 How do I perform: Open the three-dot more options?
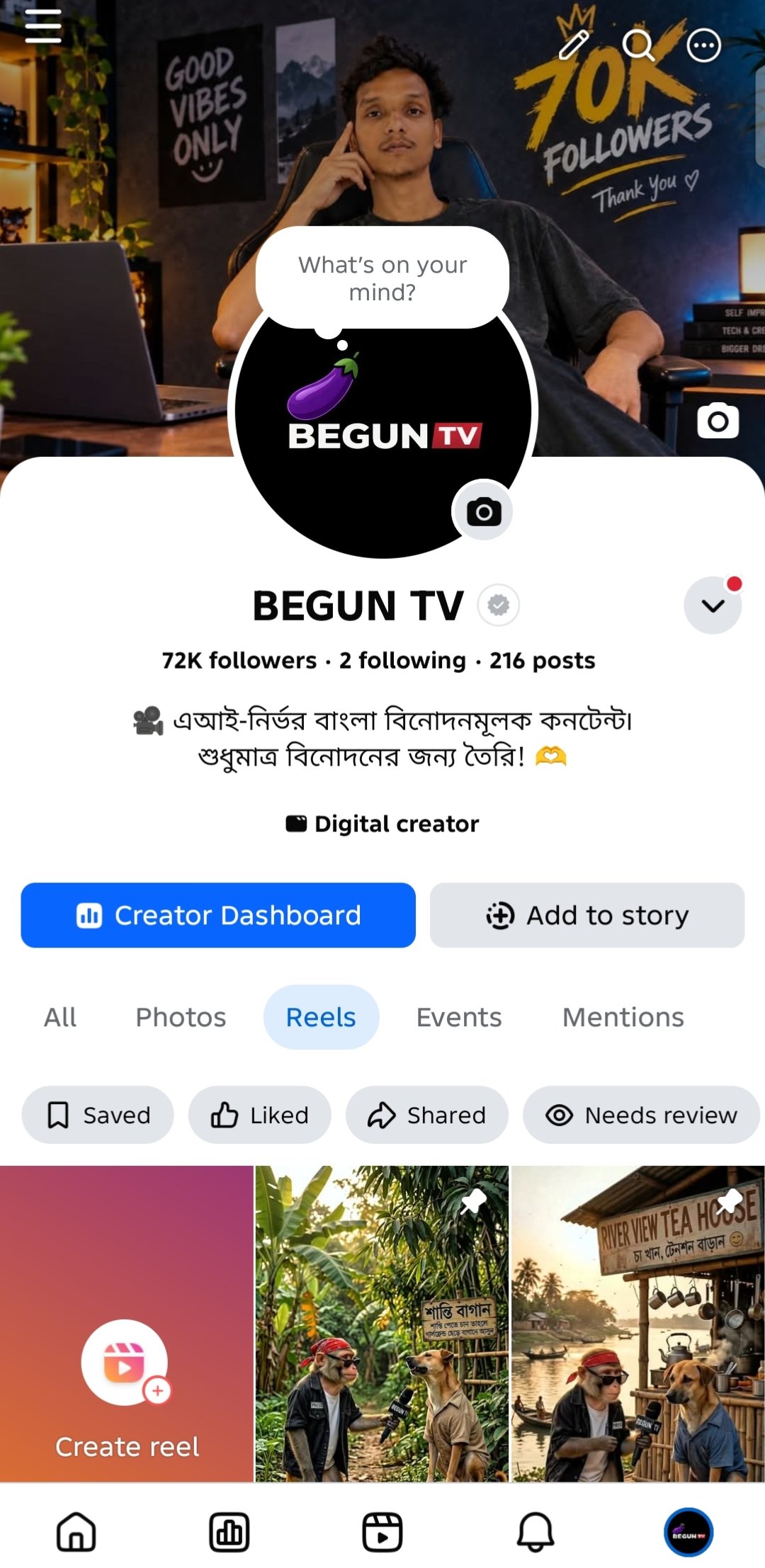tap(704, 46)
